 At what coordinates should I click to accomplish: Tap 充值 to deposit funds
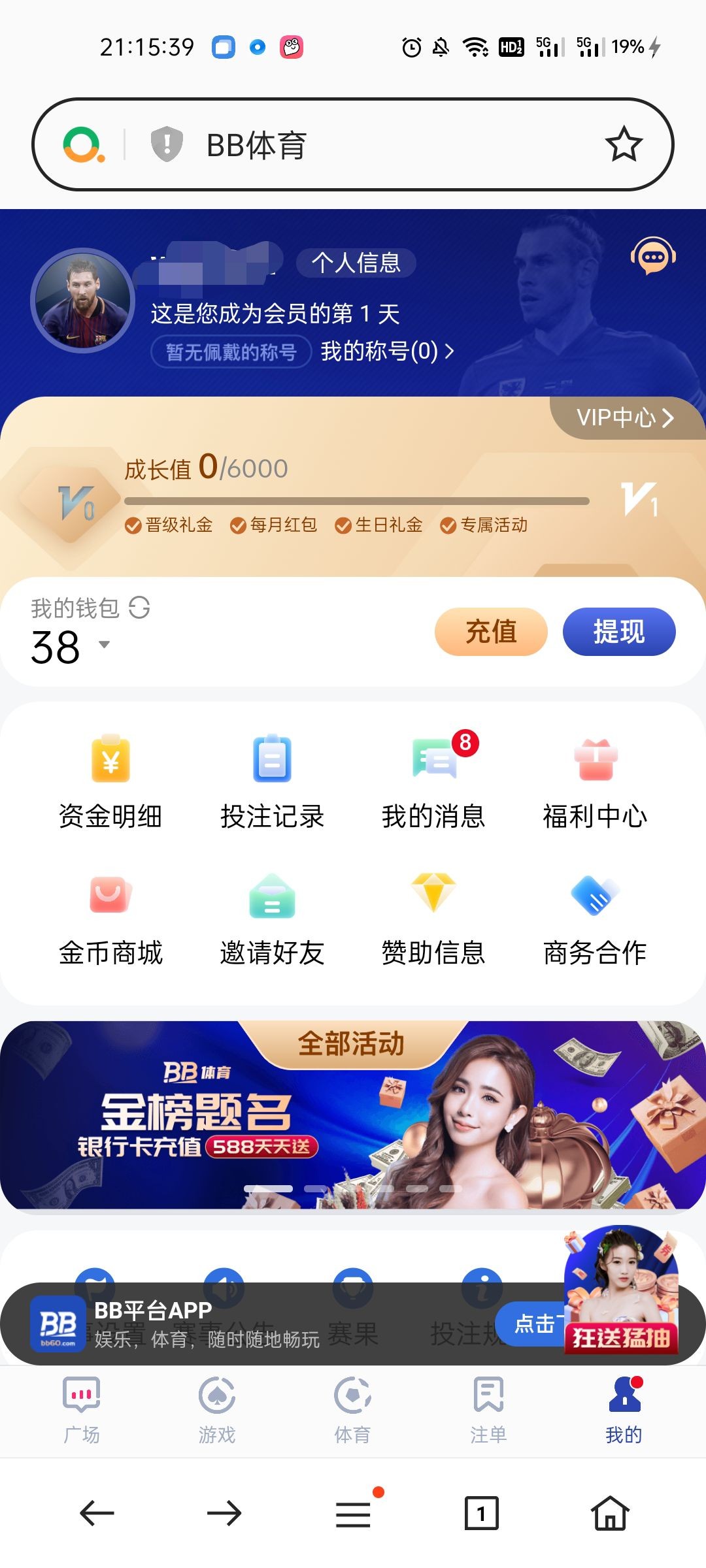[x=491, y=632]
